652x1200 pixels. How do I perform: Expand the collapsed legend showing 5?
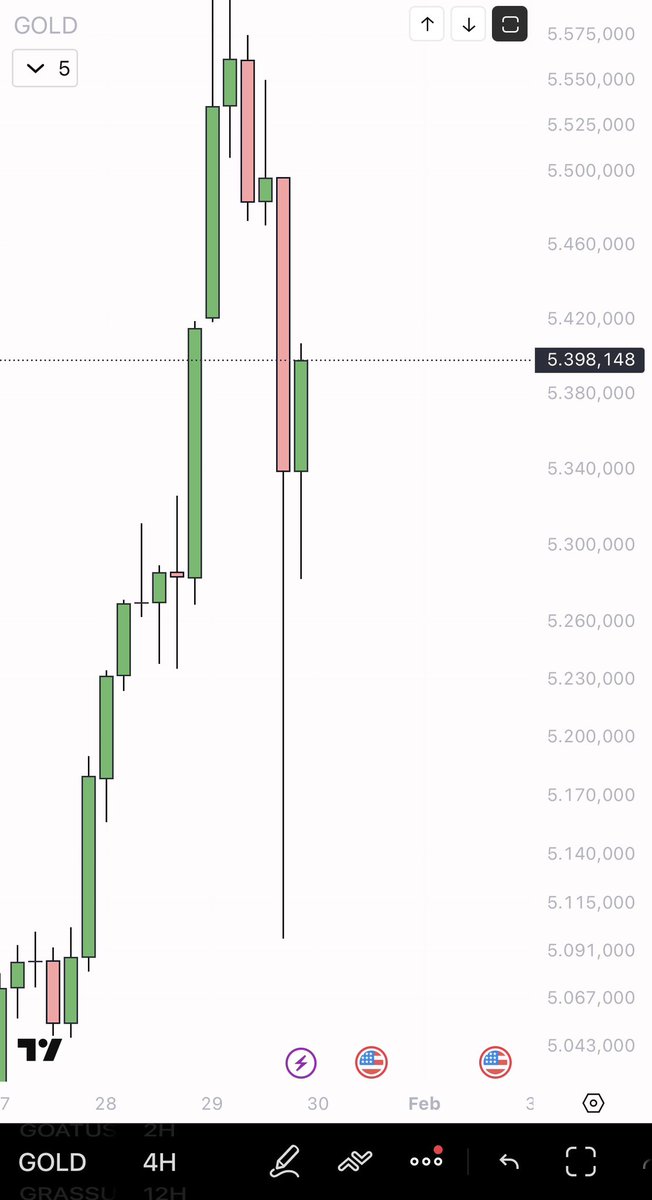click(46, 68)
